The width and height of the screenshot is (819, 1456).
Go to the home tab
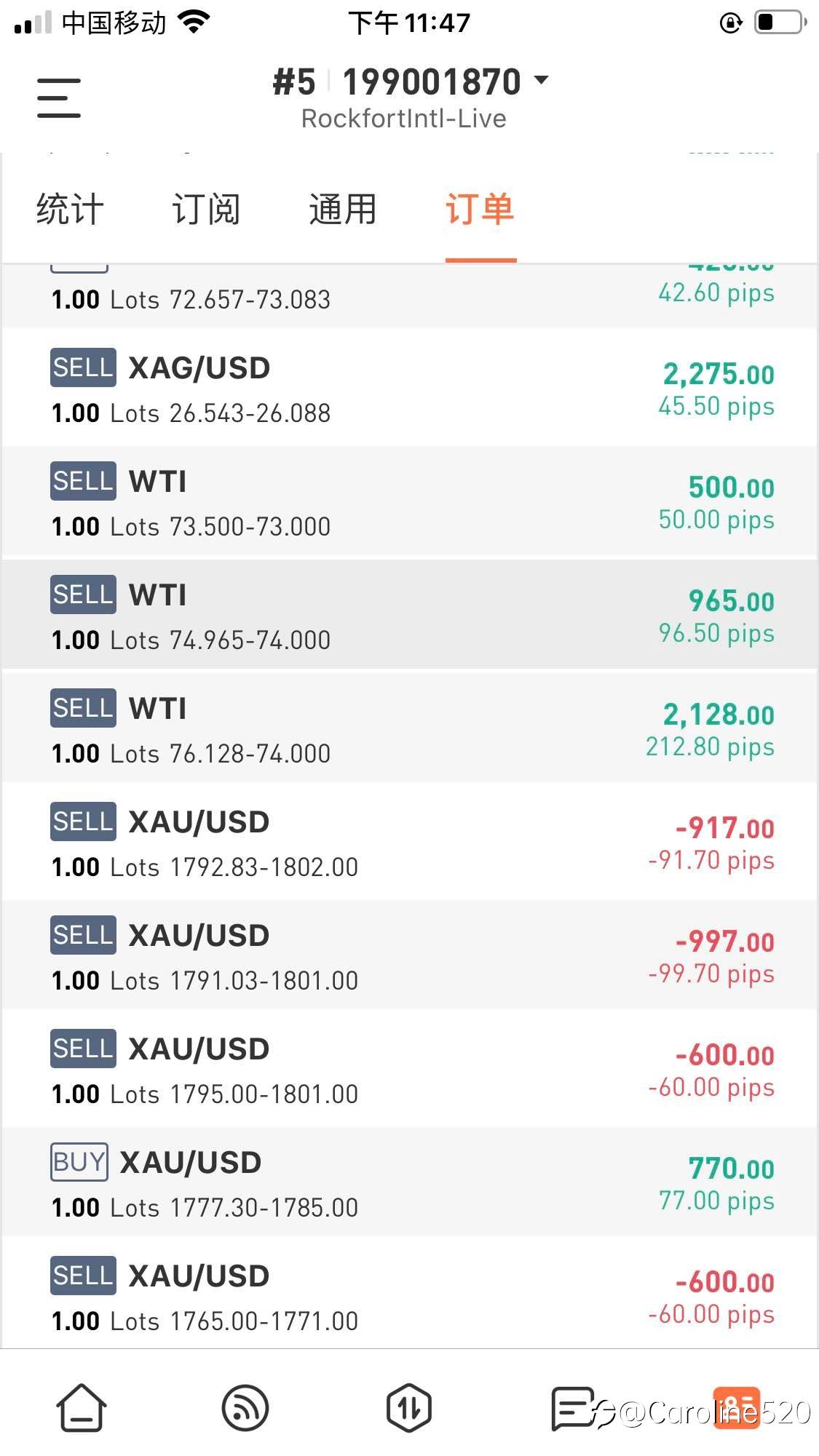[x=82, y=1408]
